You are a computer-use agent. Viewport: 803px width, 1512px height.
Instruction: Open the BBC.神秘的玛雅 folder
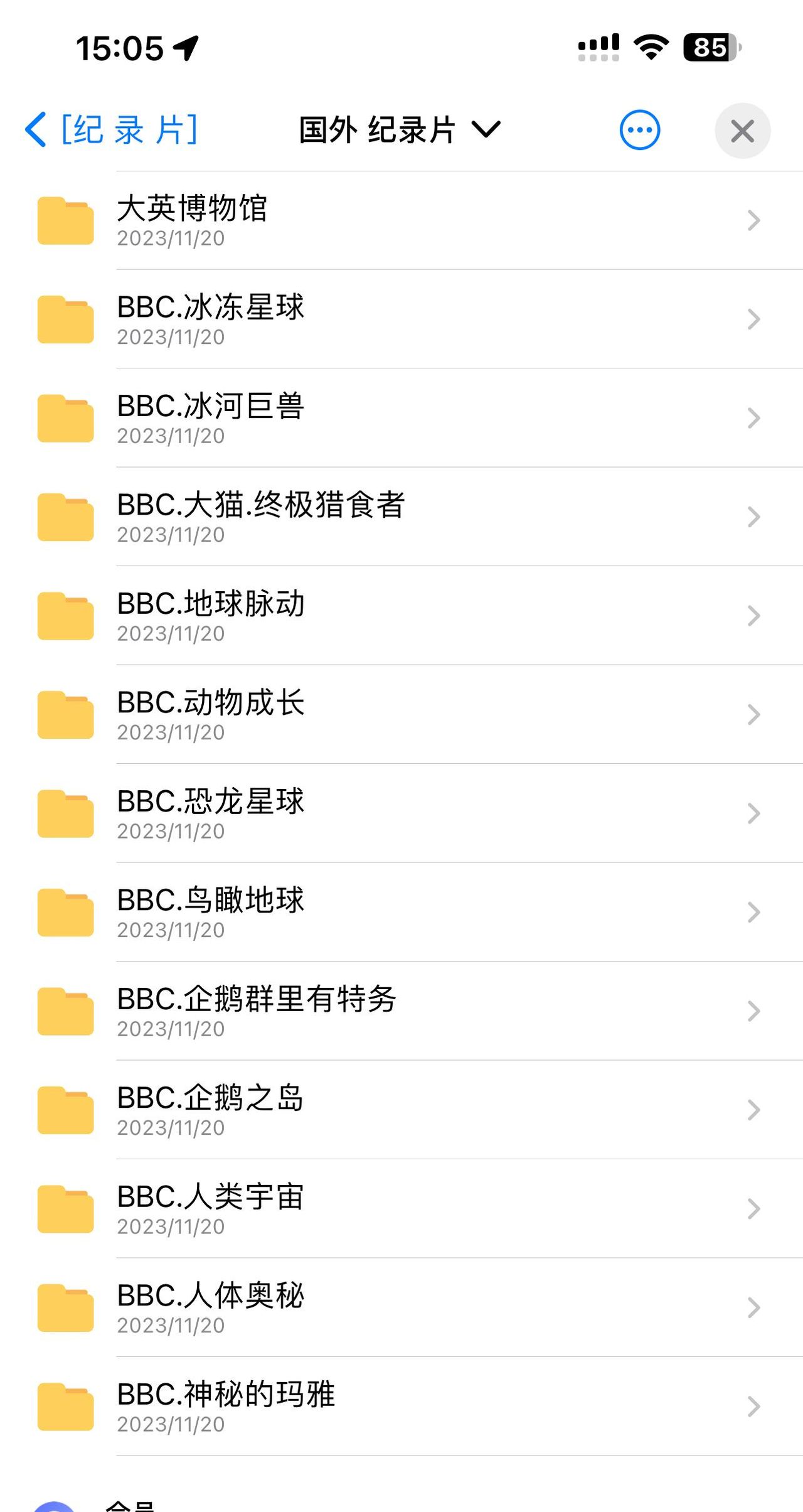point(401,1407)
